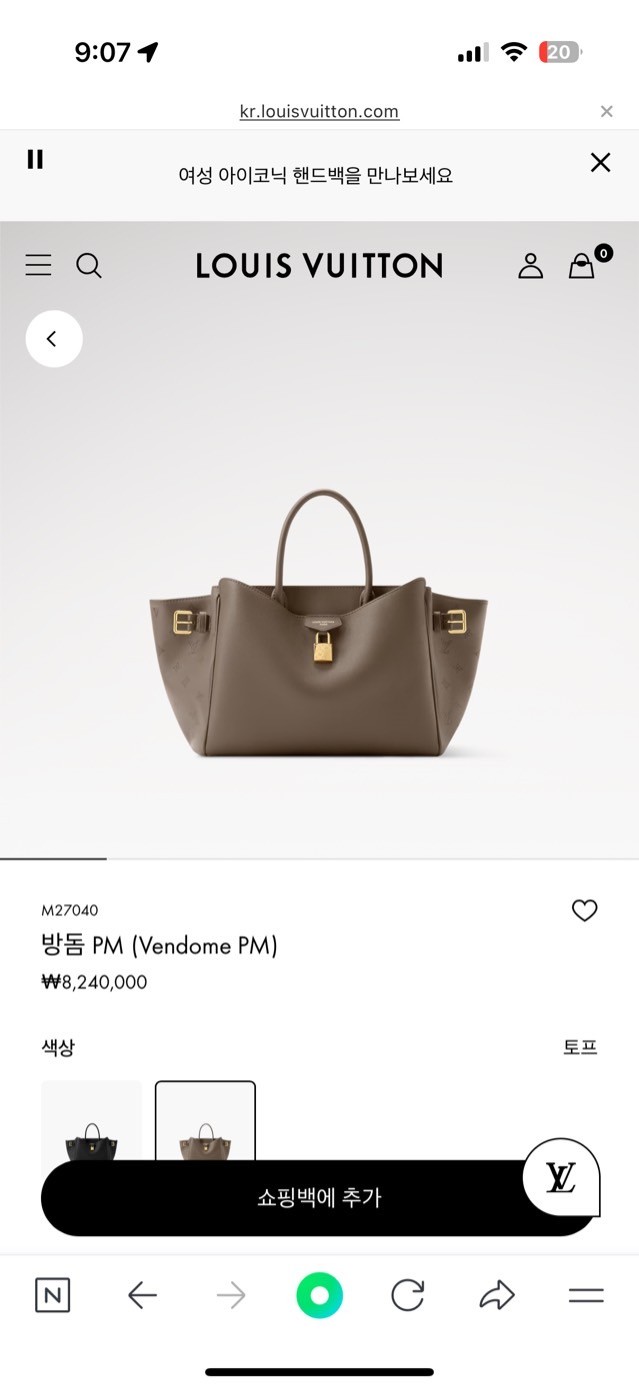The height and width of the screenshot is (1391, 639).
Task: Open the browser toolbar menu
Action: 586,1297
